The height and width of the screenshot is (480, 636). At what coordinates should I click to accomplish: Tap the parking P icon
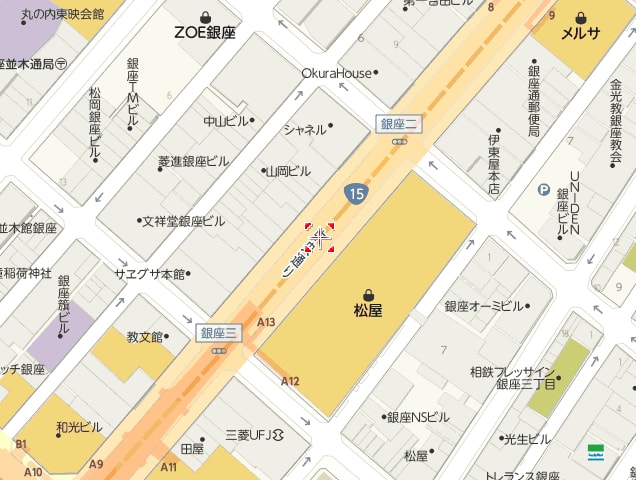point(544,189)
